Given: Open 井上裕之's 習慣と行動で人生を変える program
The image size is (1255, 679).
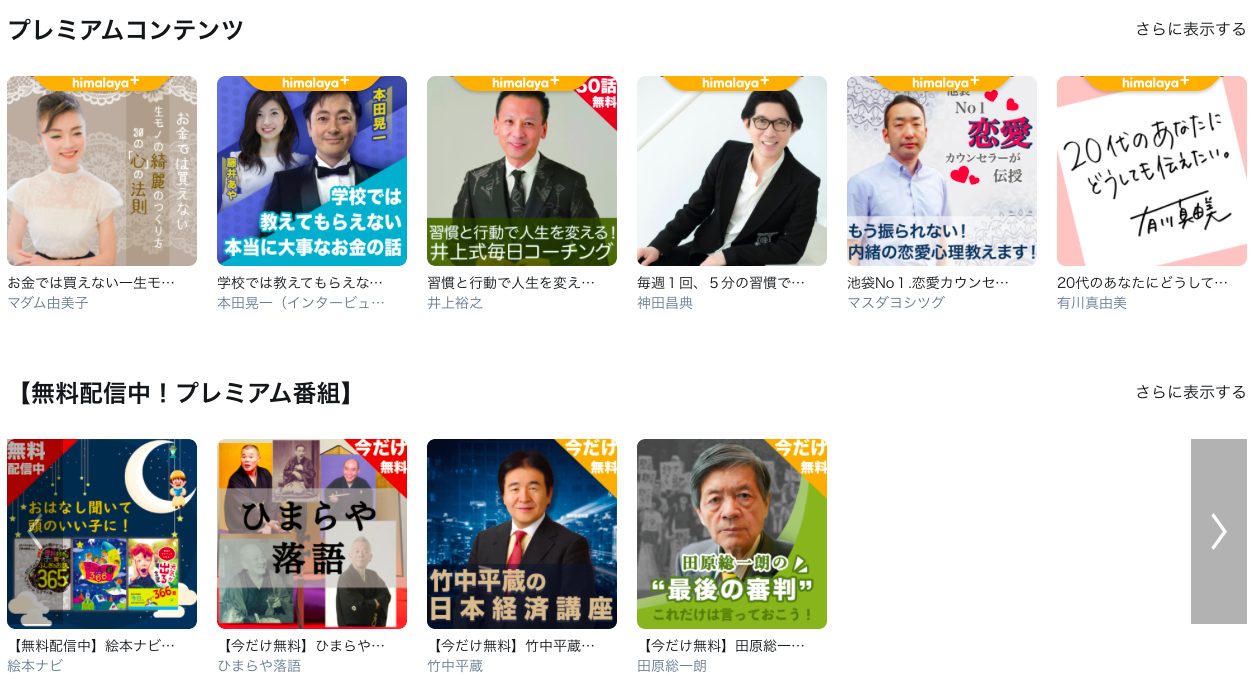Looking at the screenshot, I should coord(522,171).
